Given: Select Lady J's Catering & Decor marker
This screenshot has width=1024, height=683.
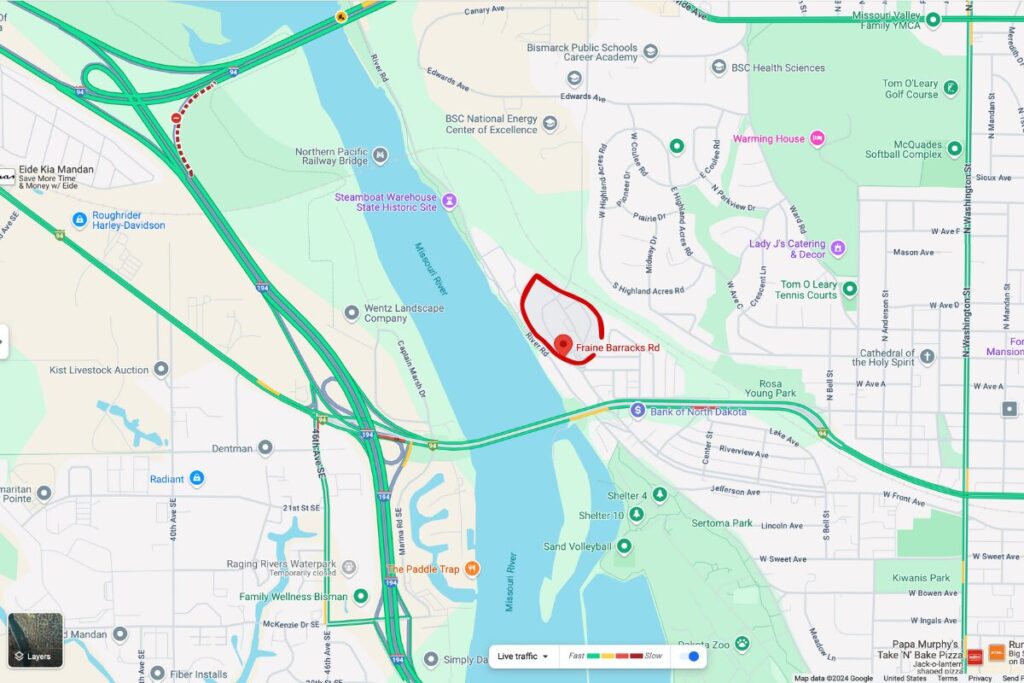Looking at the screenshot, I should coord(838,247).
